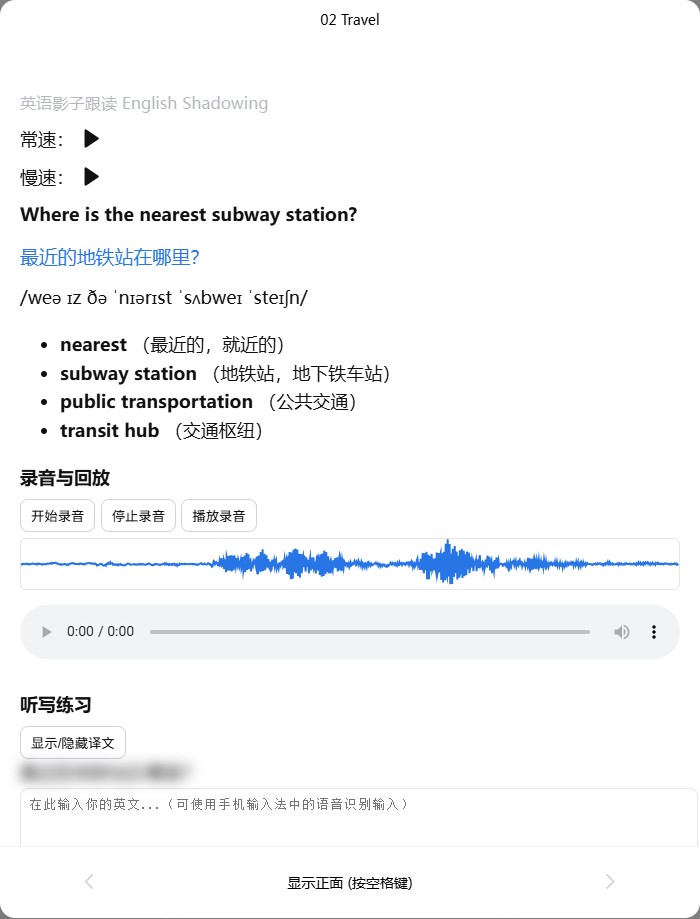
Task: Stop recording with 停止录音
Action: point(138,516)
